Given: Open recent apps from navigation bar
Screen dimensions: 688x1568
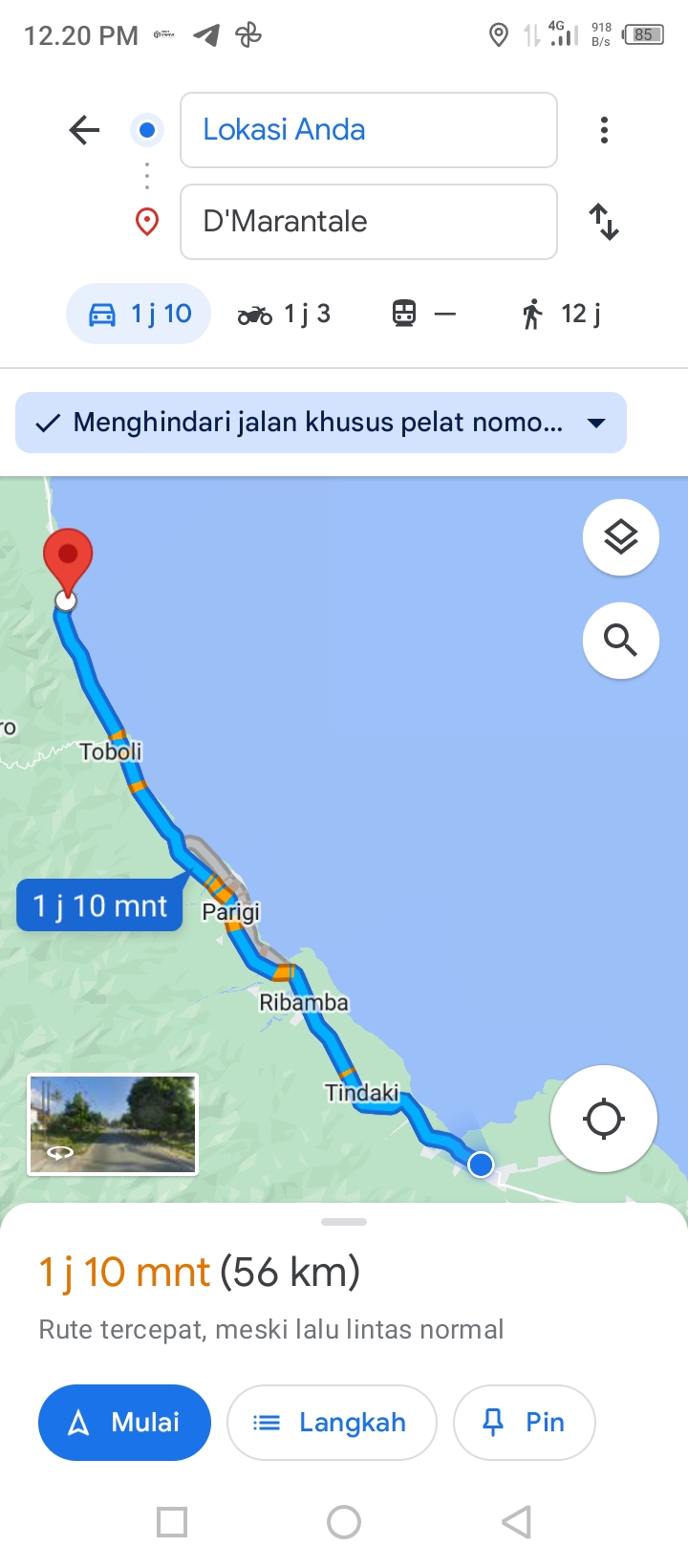Looking at the screenshot, I should [172, 1522].
